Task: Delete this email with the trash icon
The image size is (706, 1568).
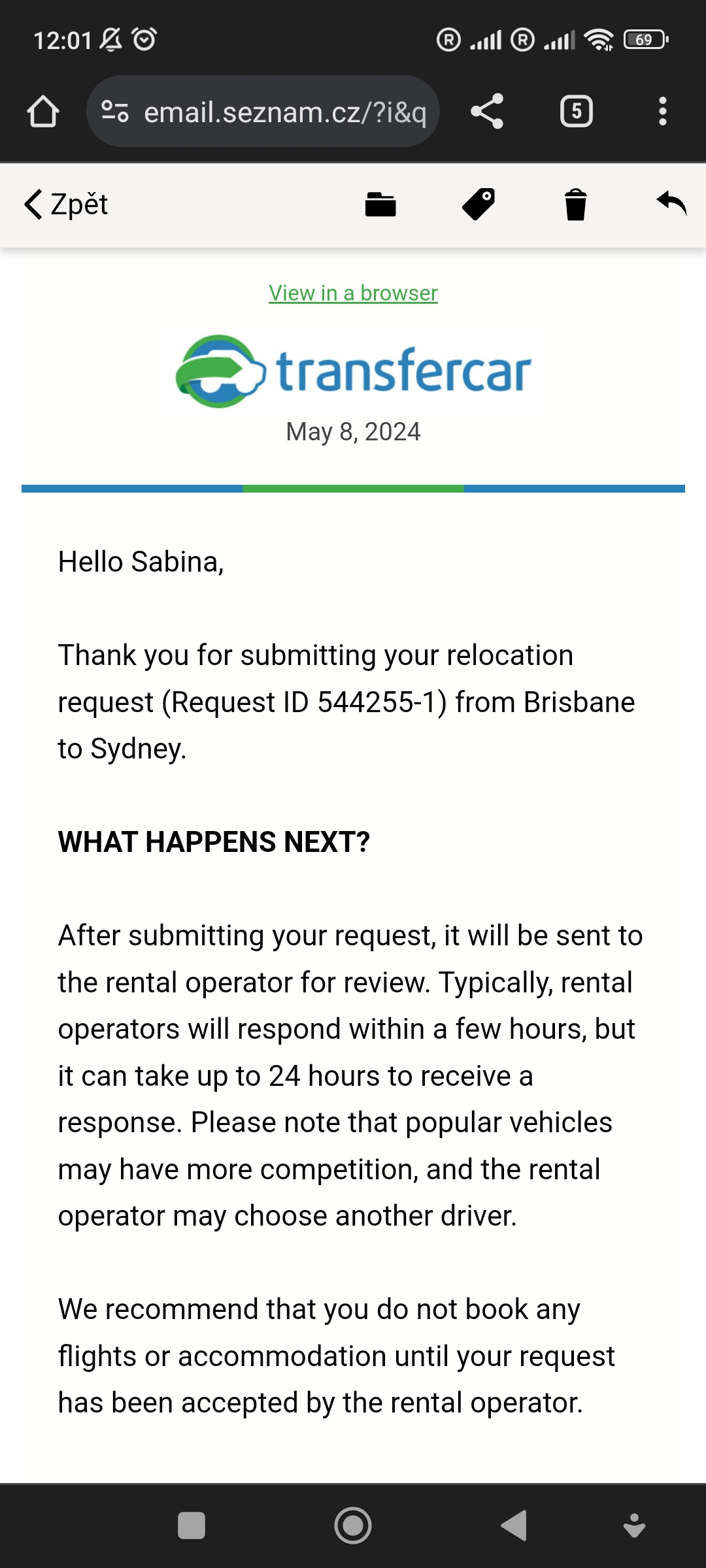Action: pyautogui.click(x=575, y=204)
